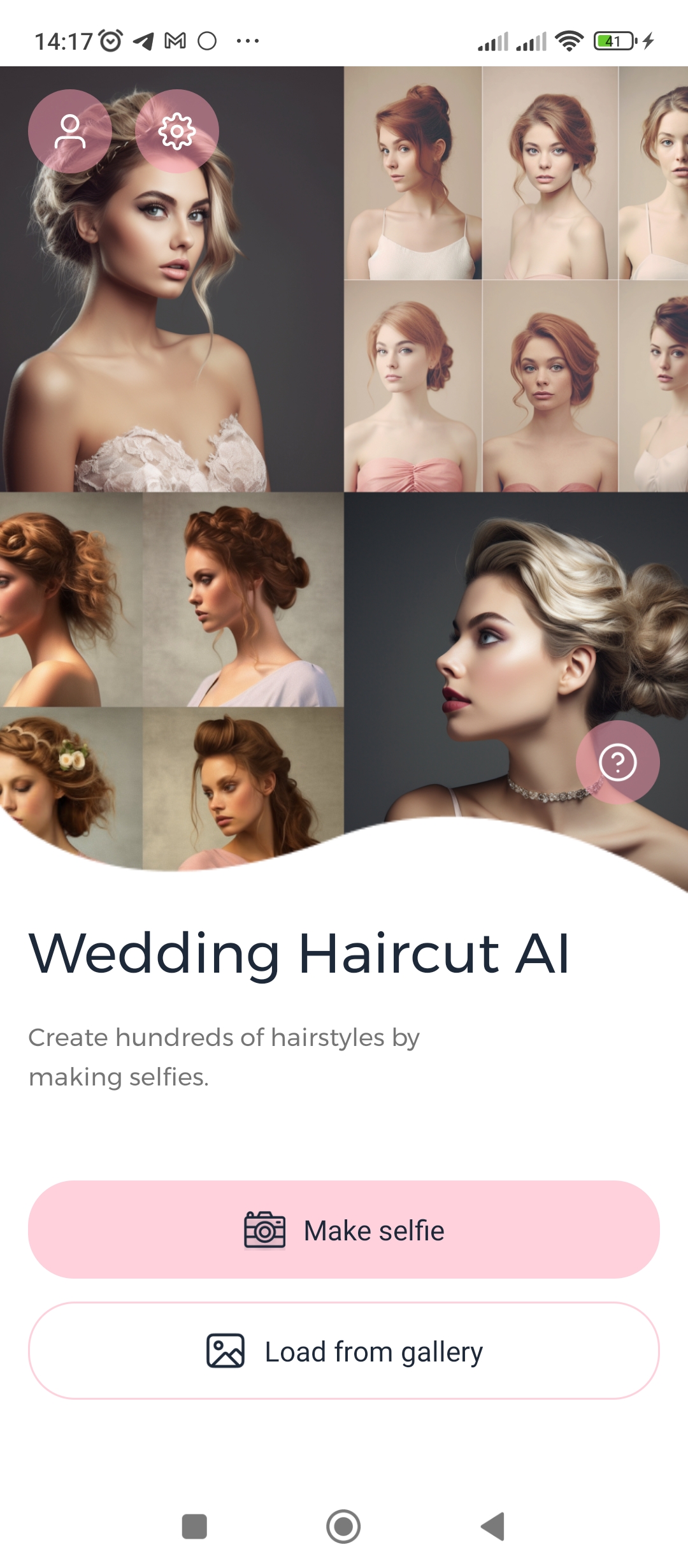Return to the home screen
The height and width of the screenshot is (1568, 688).
coord(343,1527)
